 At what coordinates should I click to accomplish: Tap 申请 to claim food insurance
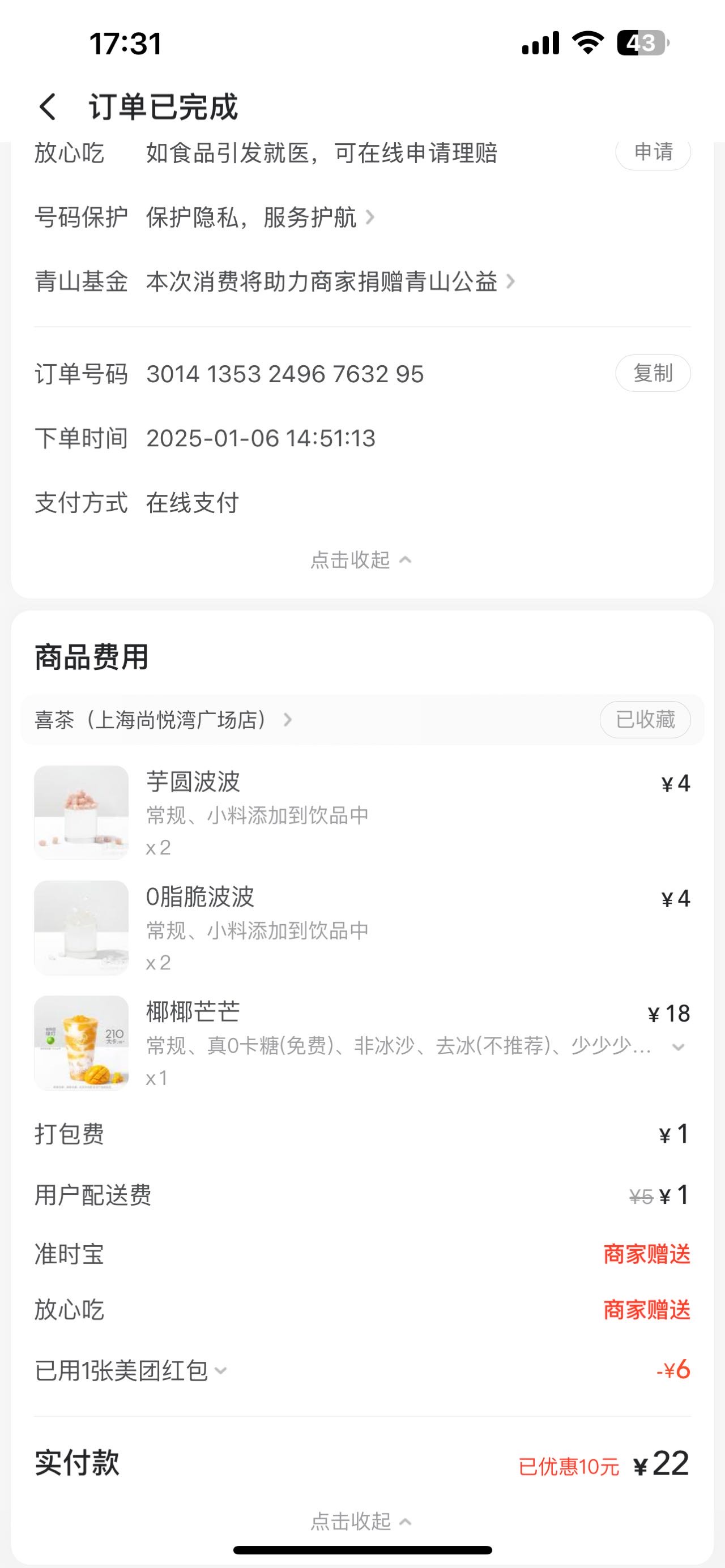(x=652, y=152)
